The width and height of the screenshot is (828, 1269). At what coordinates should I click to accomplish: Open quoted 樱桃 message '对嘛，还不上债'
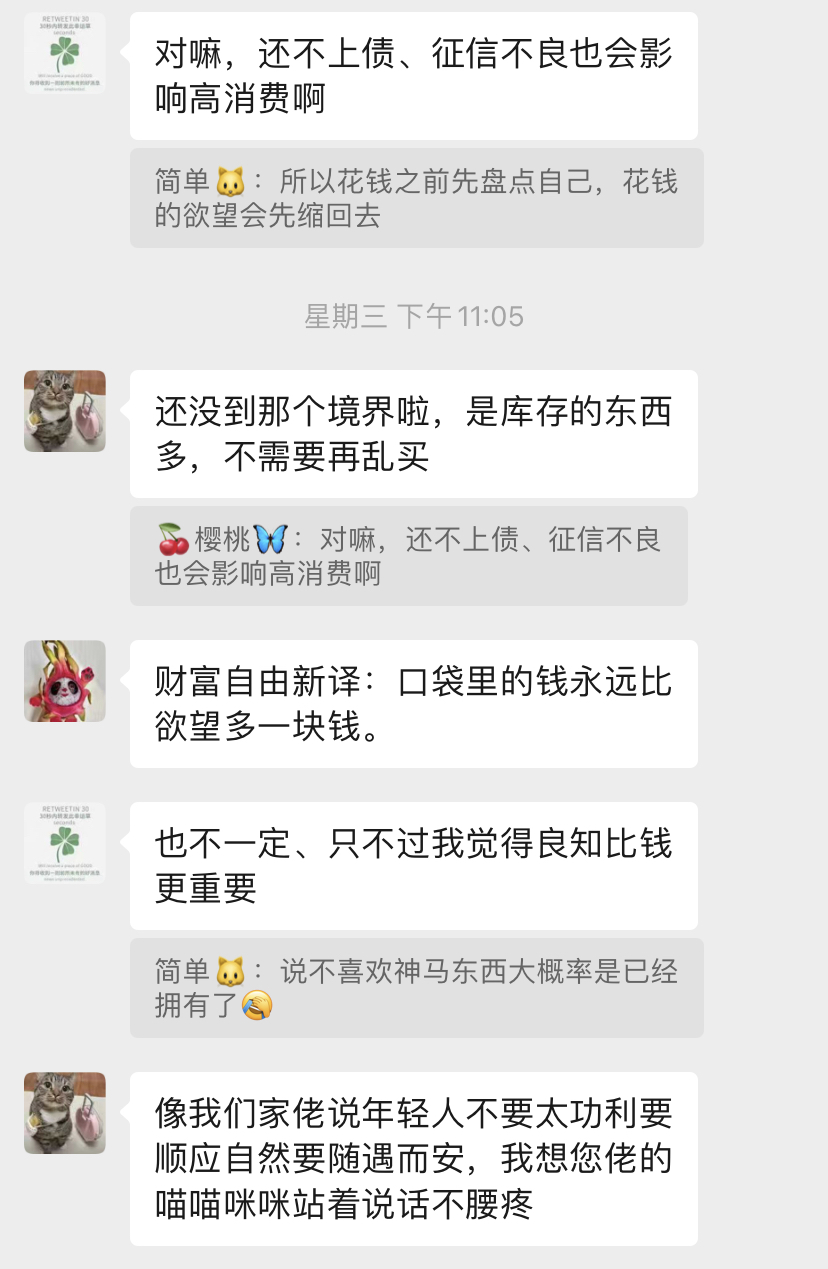pos(408,556)
